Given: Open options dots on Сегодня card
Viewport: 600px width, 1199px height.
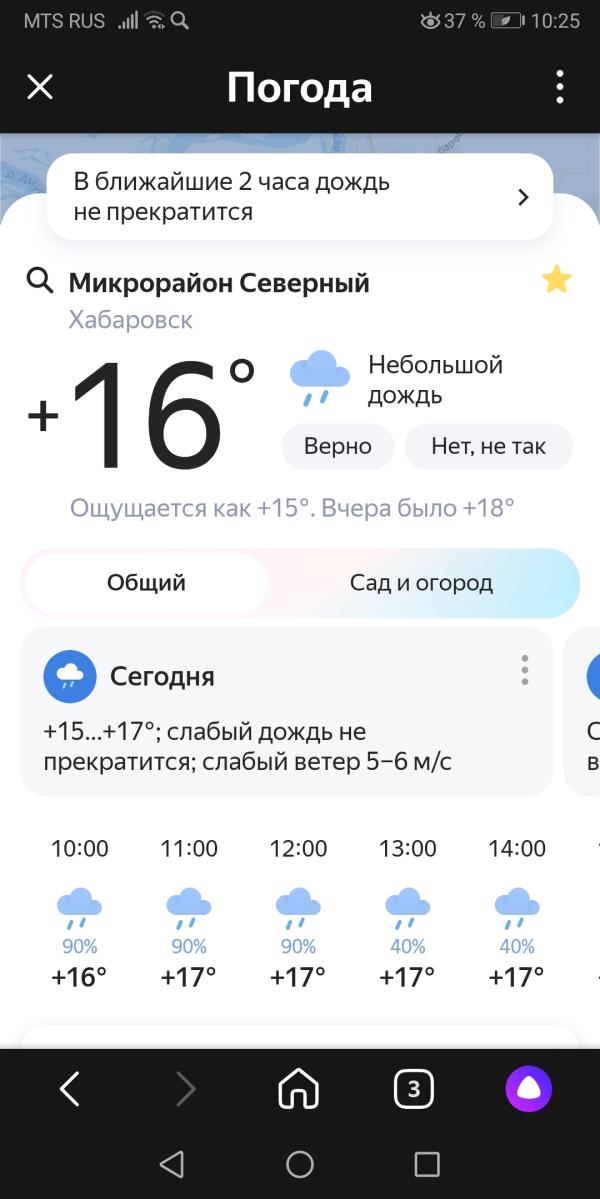Looking at the screenshot, I should pyautogui.click(x=524, y=670).
